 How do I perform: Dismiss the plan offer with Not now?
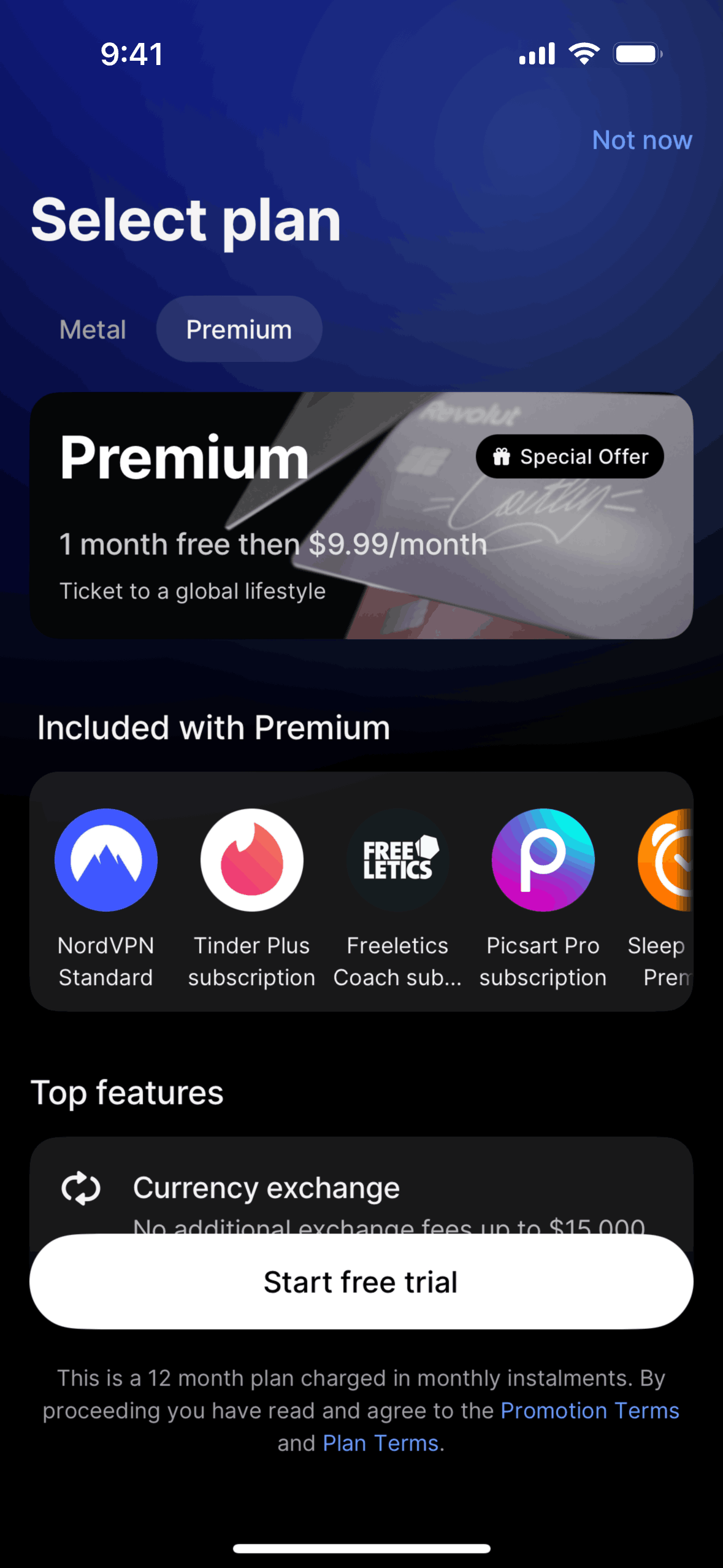[x=641, y=140]
